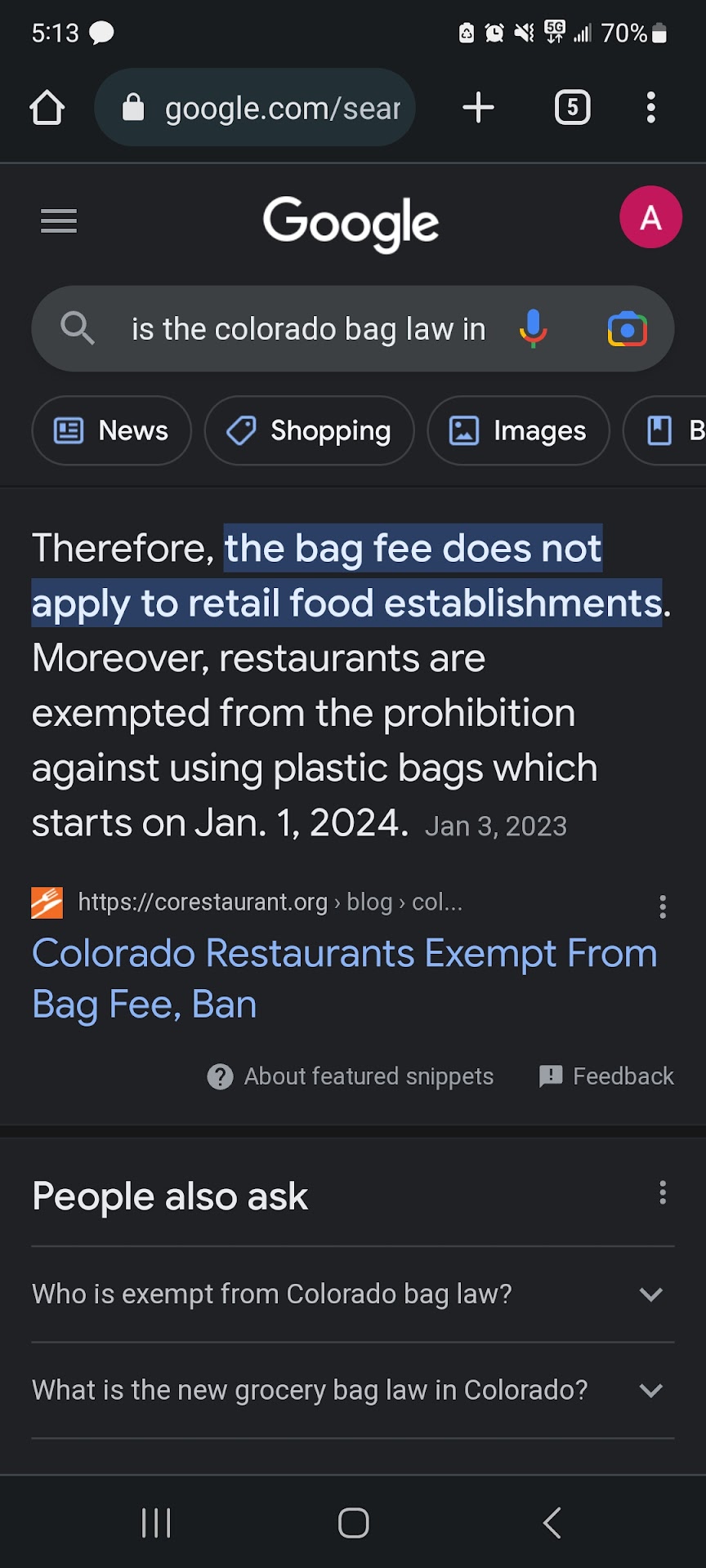Open options for the corestaurant.org result
The height and width of the screenshot is (1568, 706).
tap(663, 906)
